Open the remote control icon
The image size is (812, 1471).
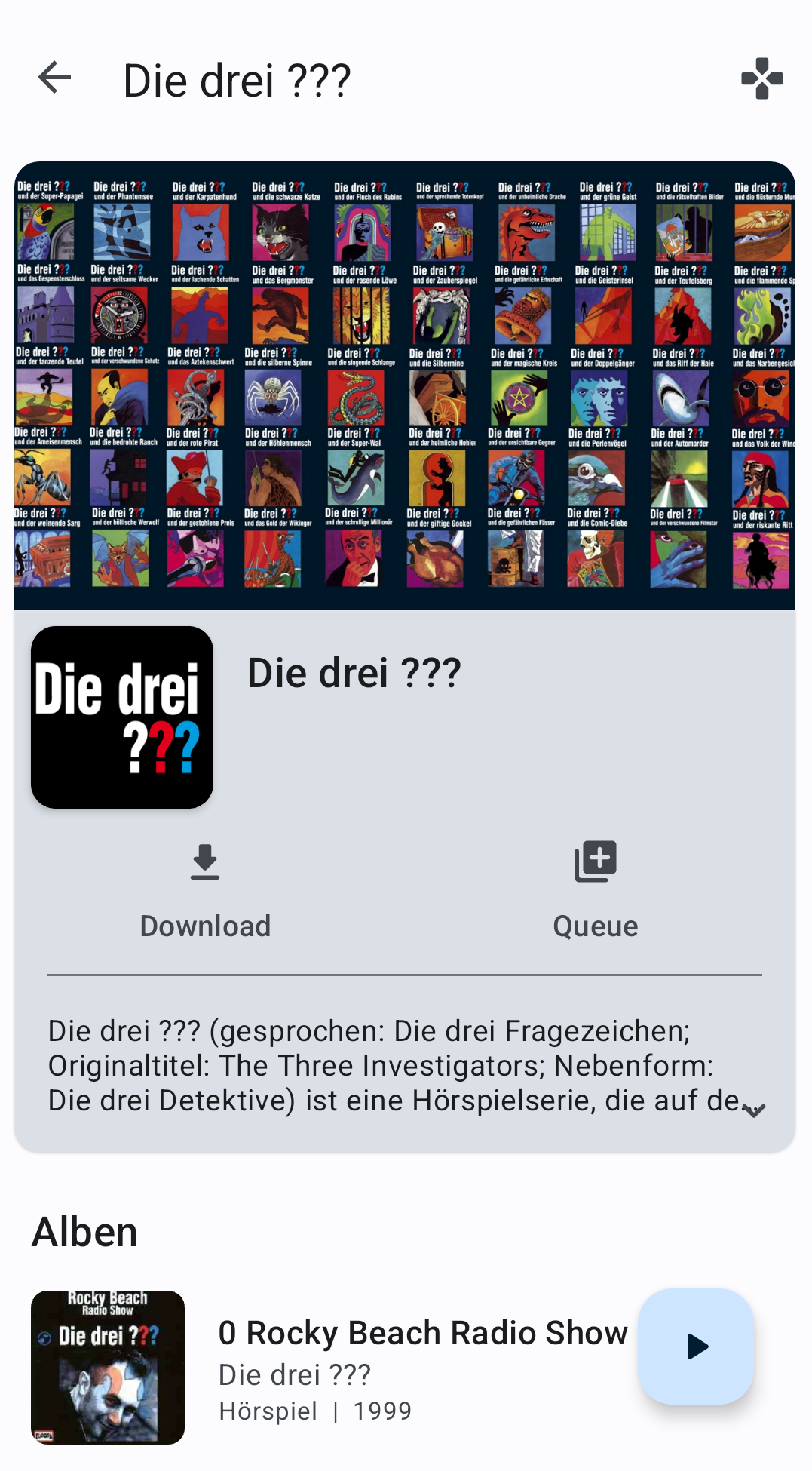tap(761, 78)
